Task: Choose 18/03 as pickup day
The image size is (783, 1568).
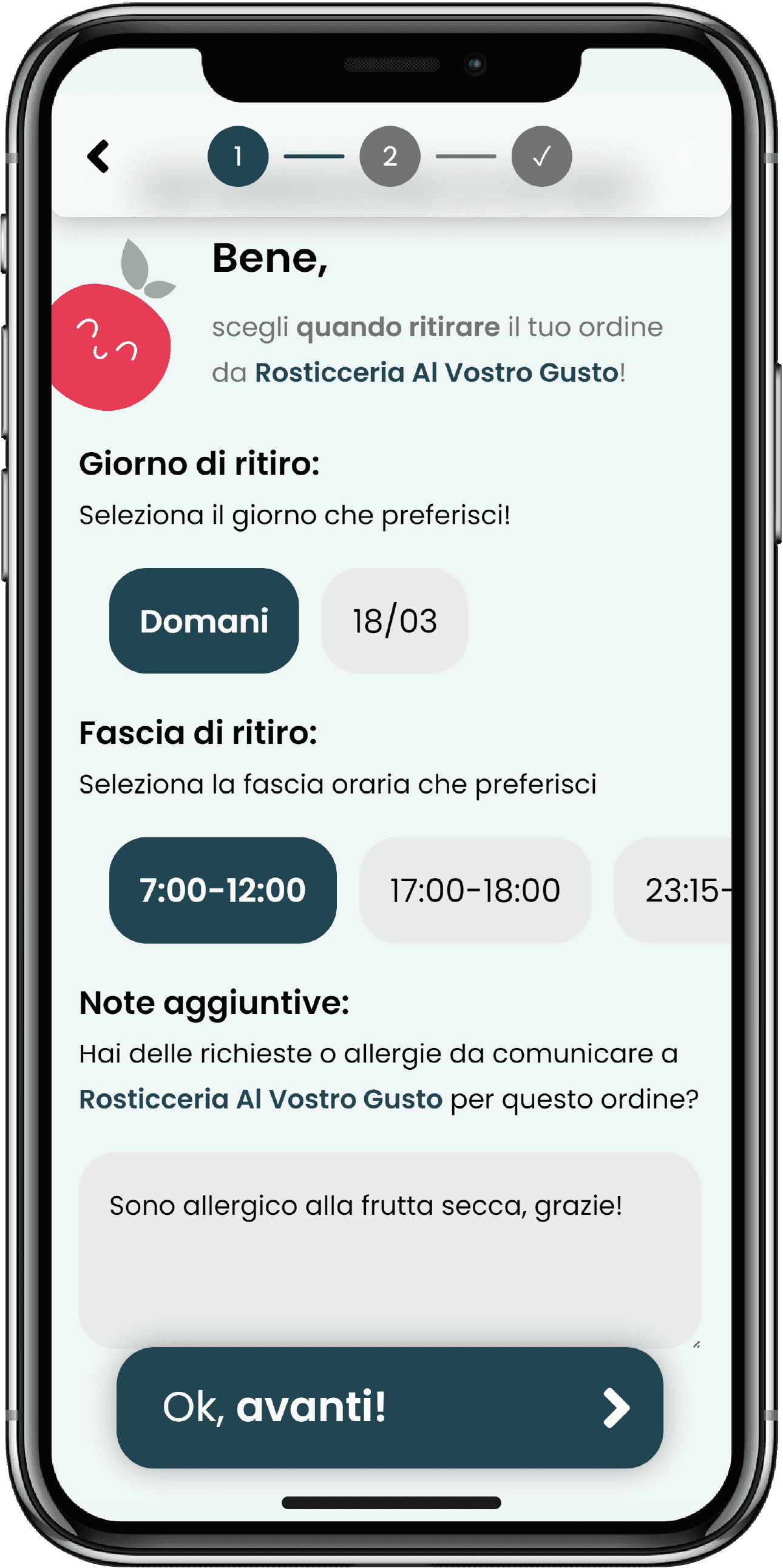Action: [395, 621]
